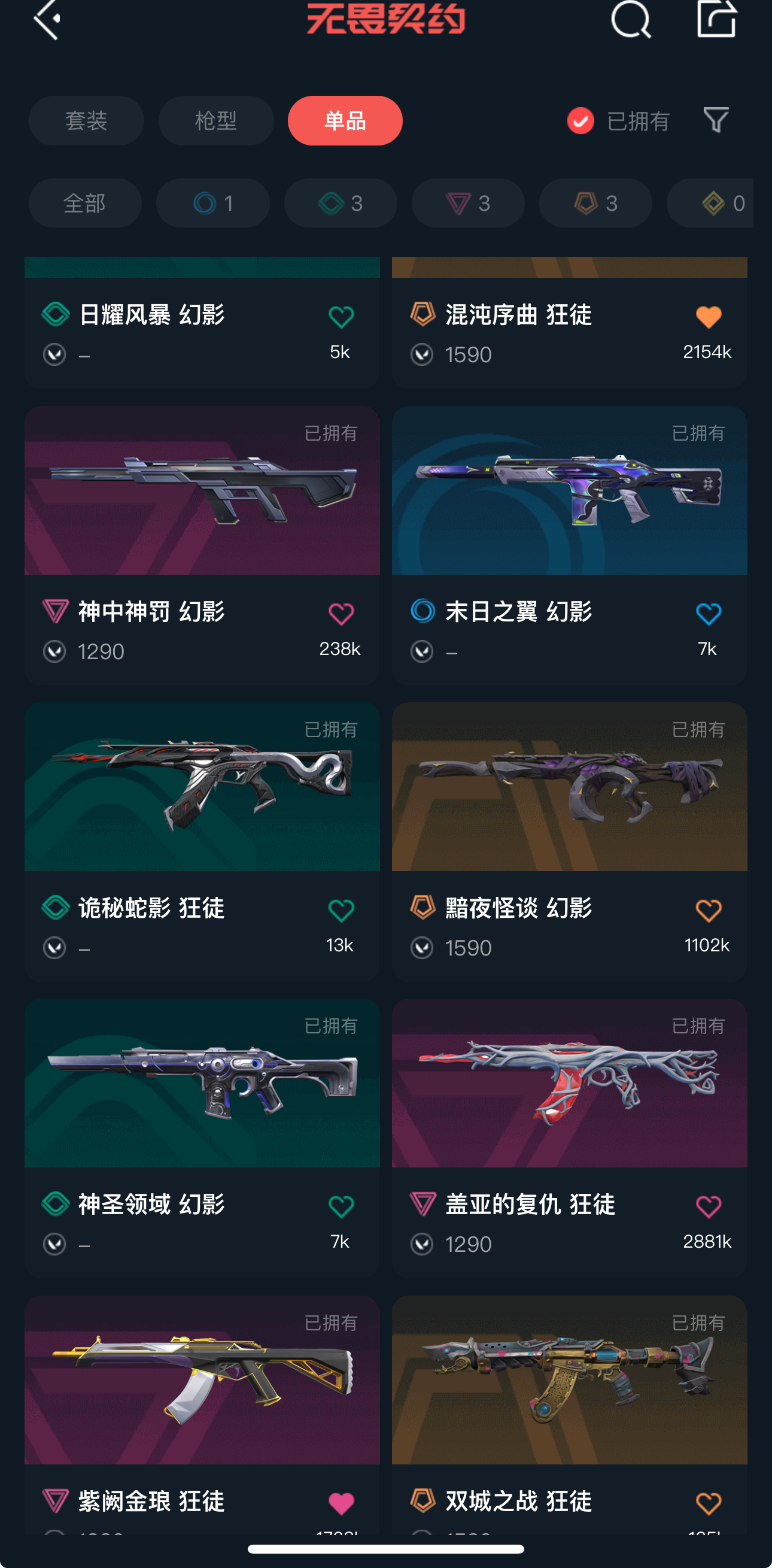This screenshot has width=772, height=1568.
Task: Open the filter funnel icon
Action: (x=716, y=120)
